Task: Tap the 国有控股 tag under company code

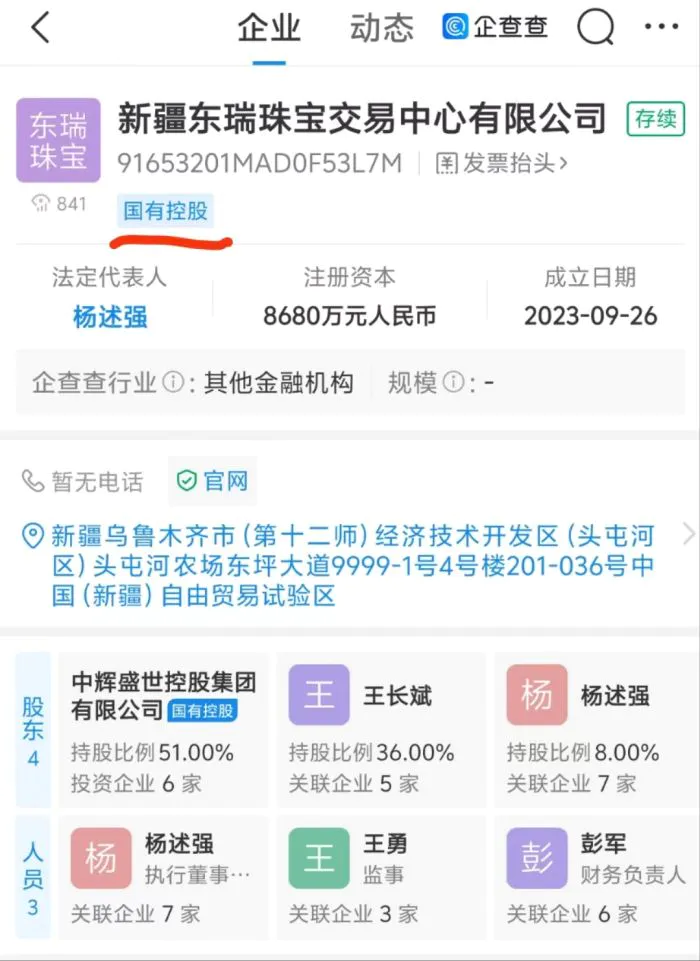Action: coord(165,211)
